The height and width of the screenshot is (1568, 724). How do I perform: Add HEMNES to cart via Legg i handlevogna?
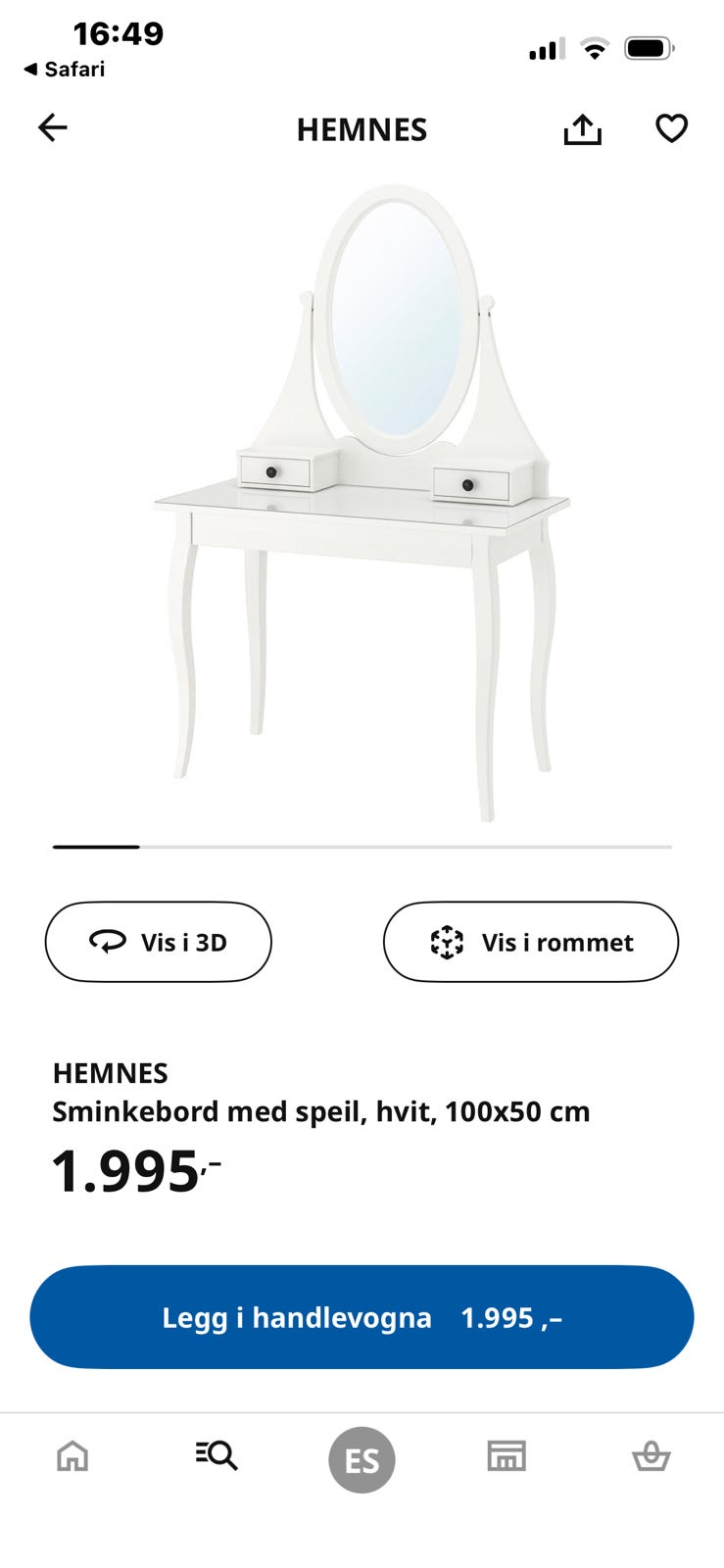(x=362, y=1318)
